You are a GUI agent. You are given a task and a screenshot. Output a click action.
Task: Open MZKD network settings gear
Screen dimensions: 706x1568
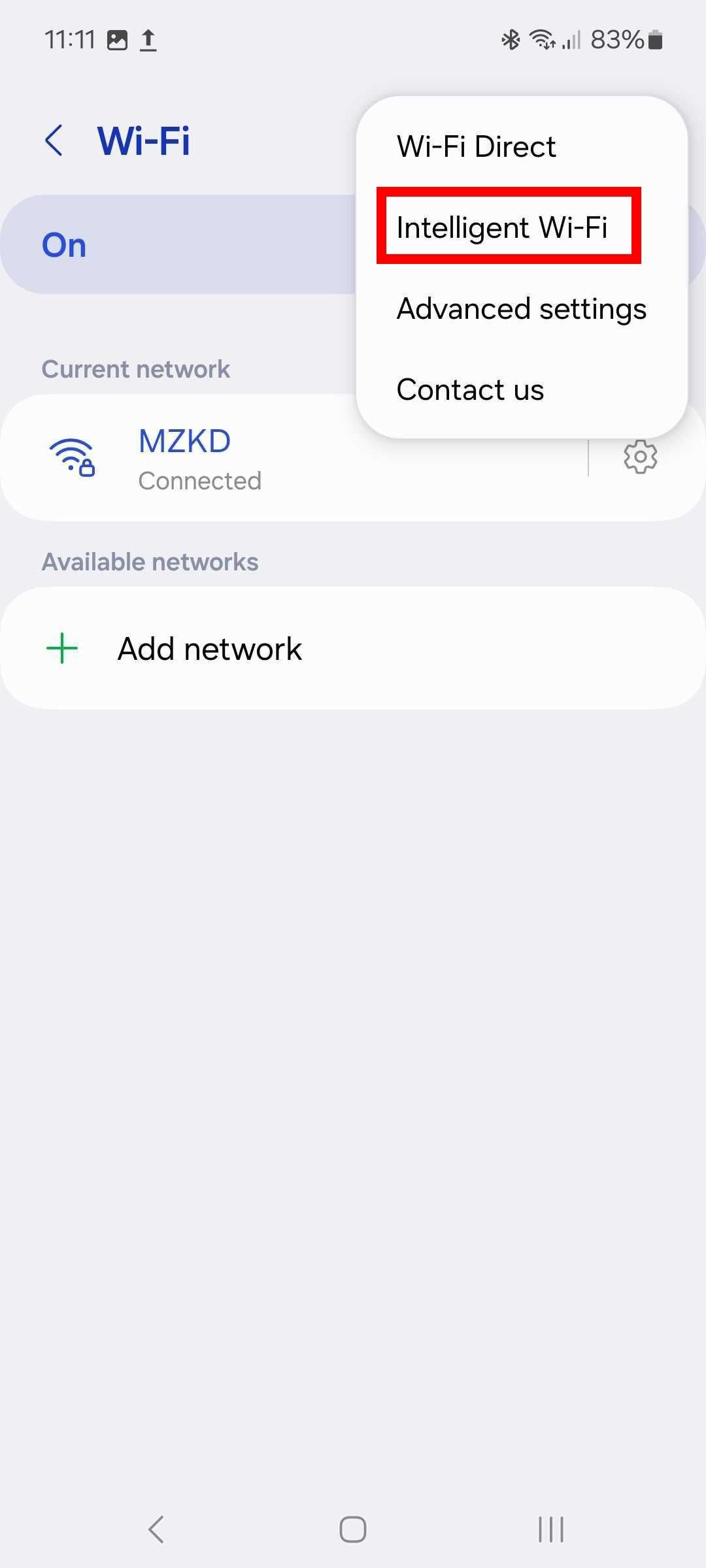(x=640, y=457)
